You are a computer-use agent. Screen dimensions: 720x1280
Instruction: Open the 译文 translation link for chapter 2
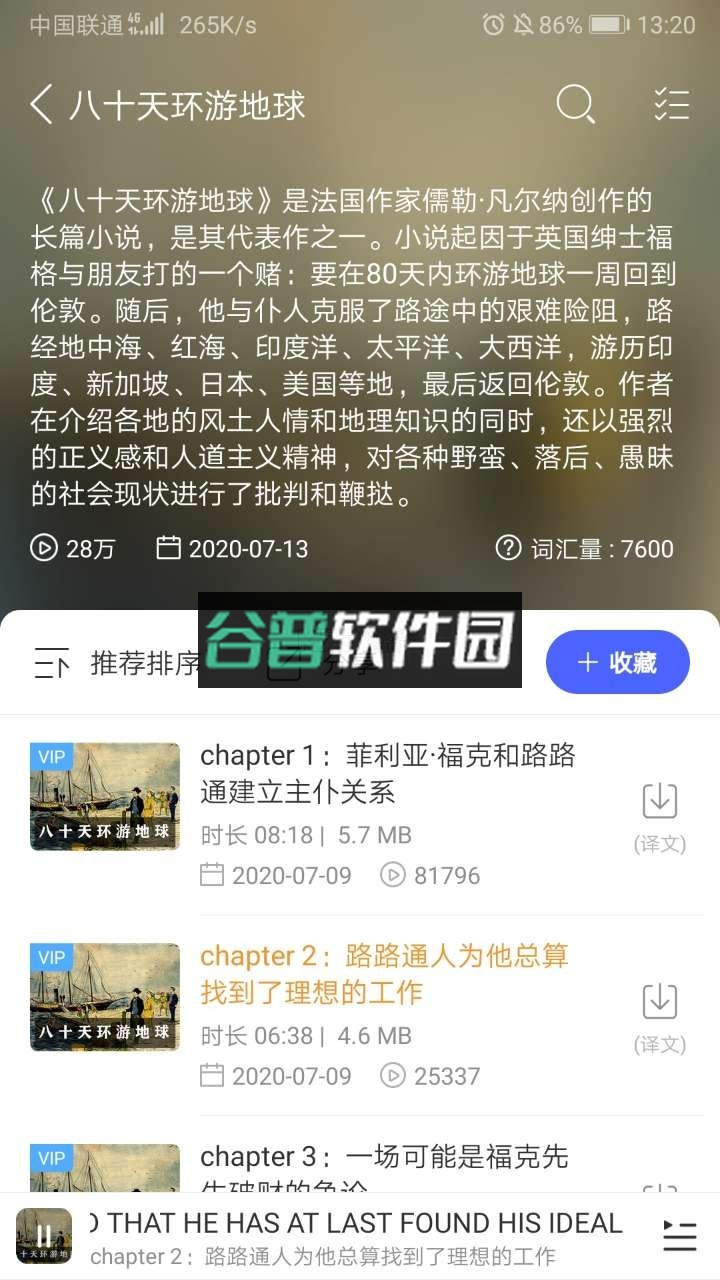[x=659, y=1044]
